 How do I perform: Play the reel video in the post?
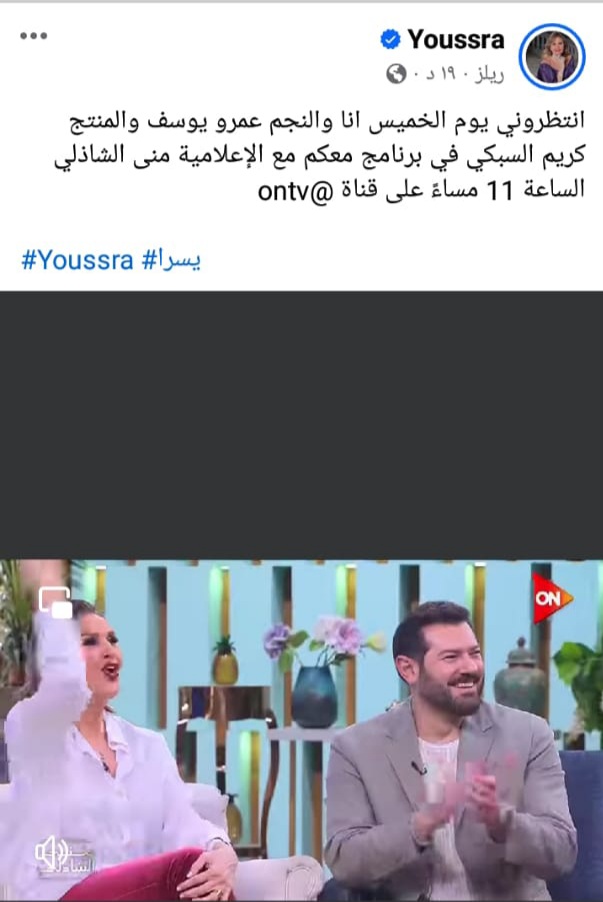pos(301,700)
